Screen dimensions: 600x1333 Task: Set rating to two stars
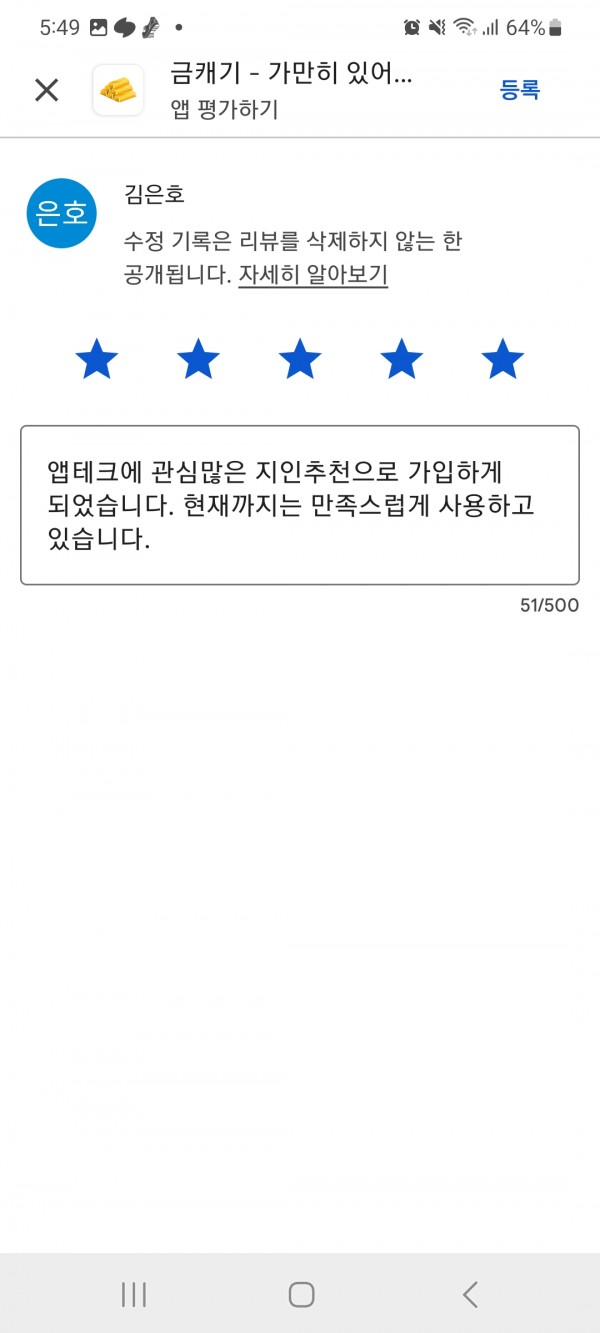click(x=198, y=359)
